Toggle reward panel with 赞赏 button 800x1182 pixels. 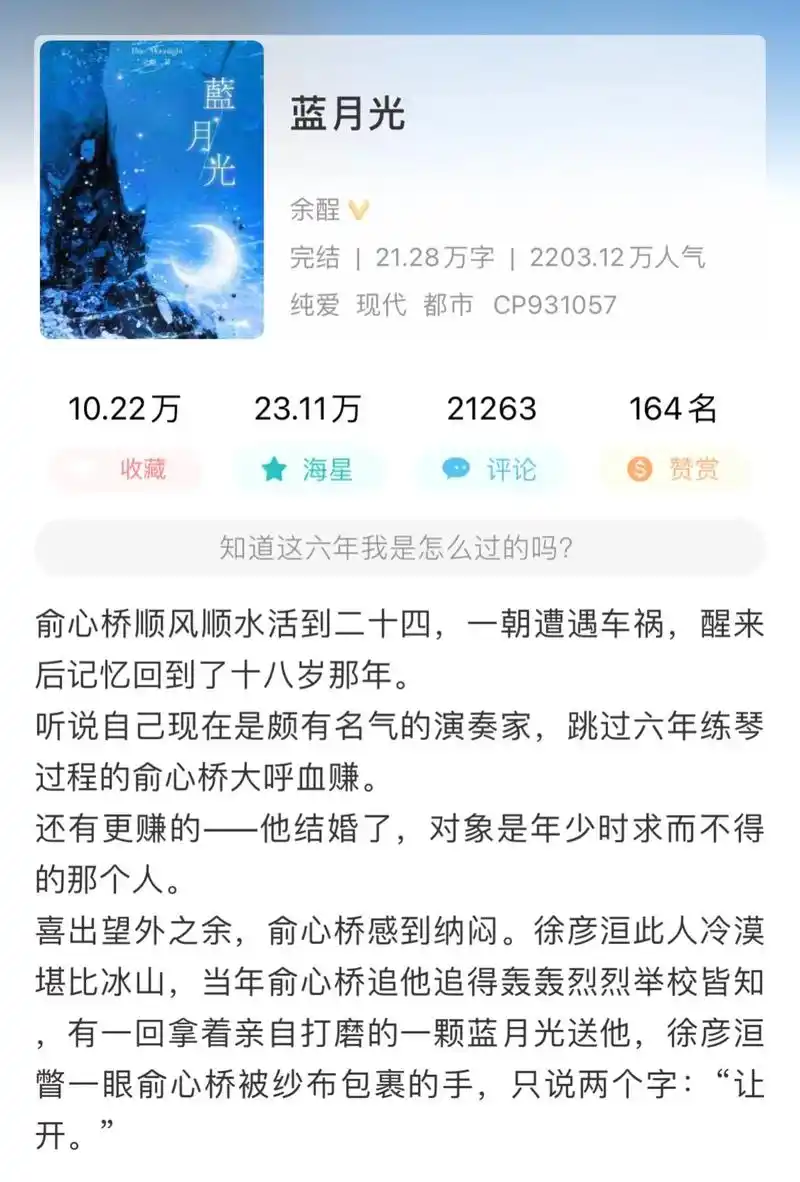point(673,468)
